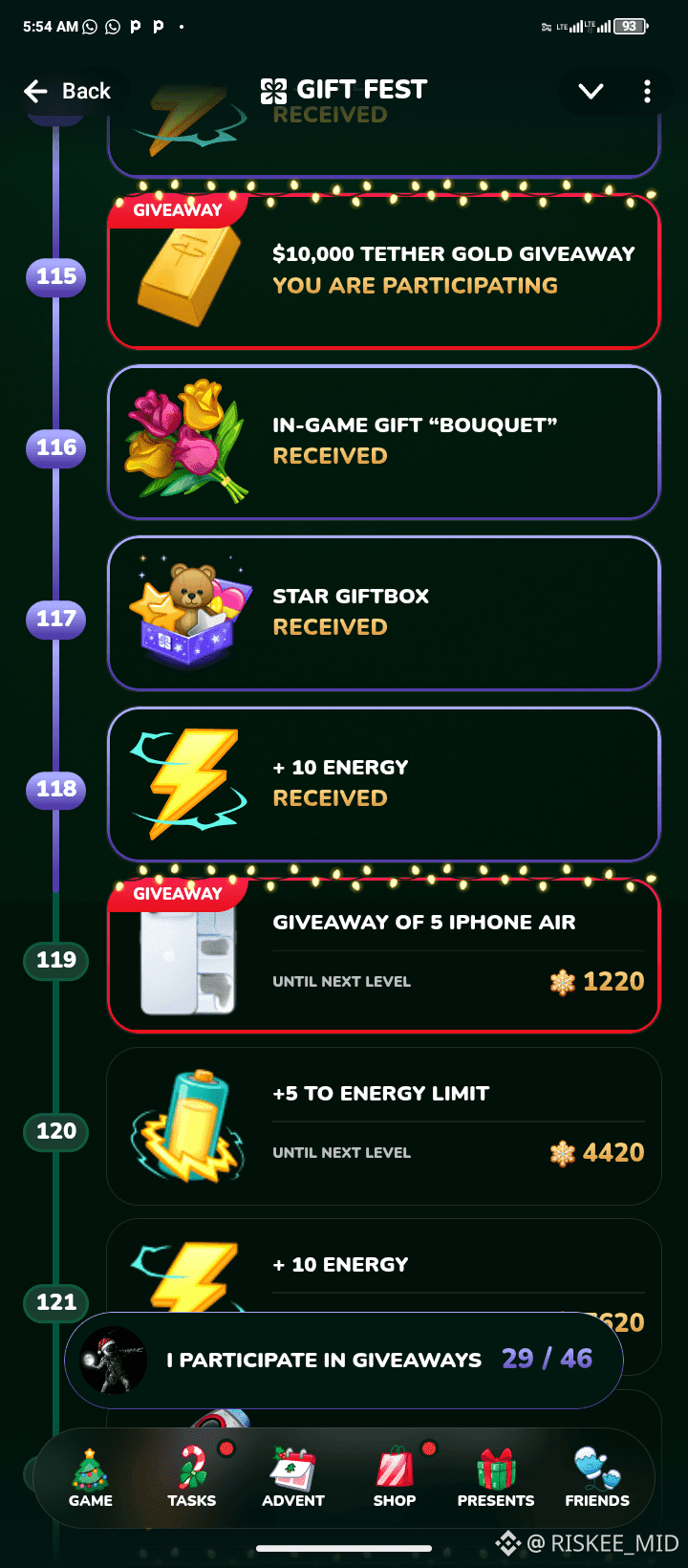View the +5 to Energy Limit reward
Viewport: 688px width, 1568px height.
[384, 1125]
